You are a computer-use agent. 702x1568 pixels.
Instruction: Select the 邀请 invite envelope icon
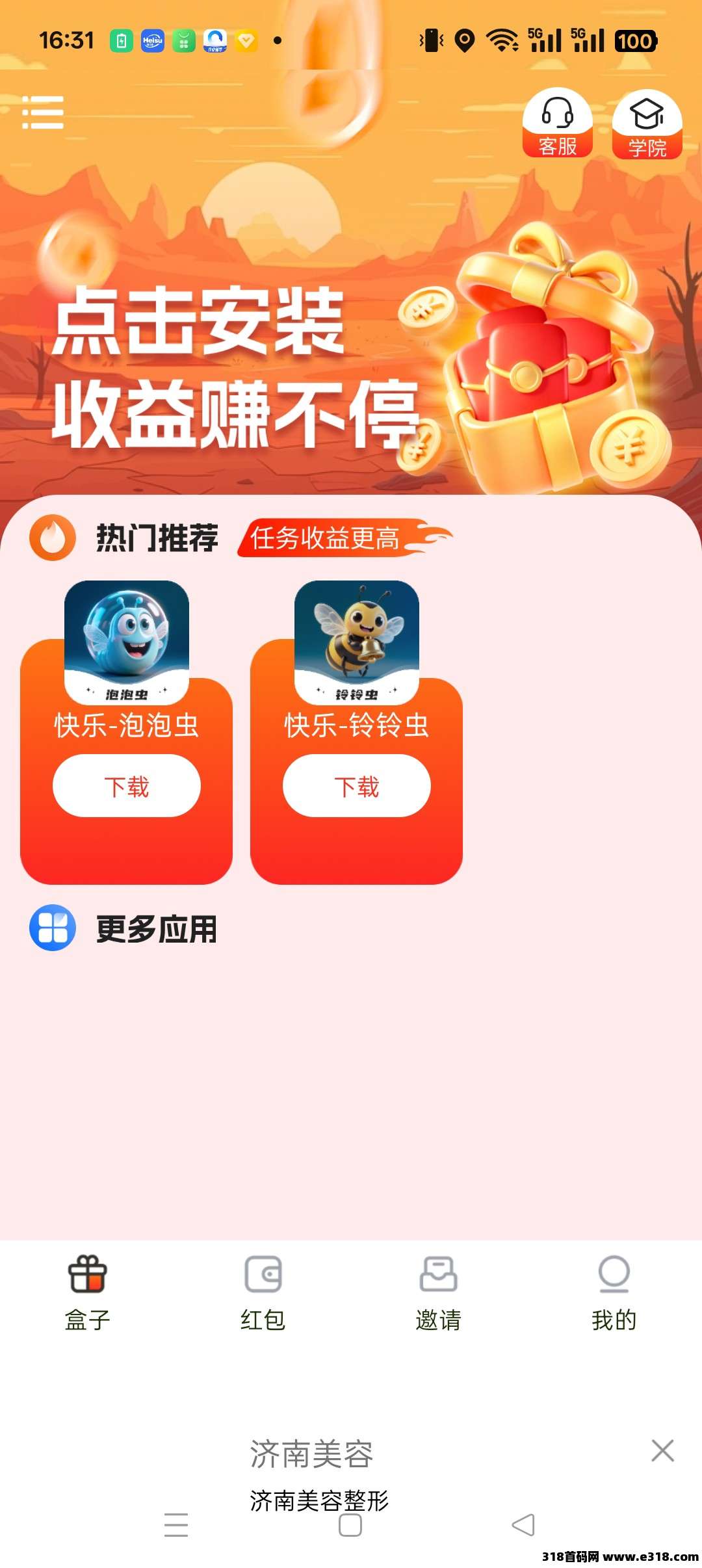click(438, 1276)
